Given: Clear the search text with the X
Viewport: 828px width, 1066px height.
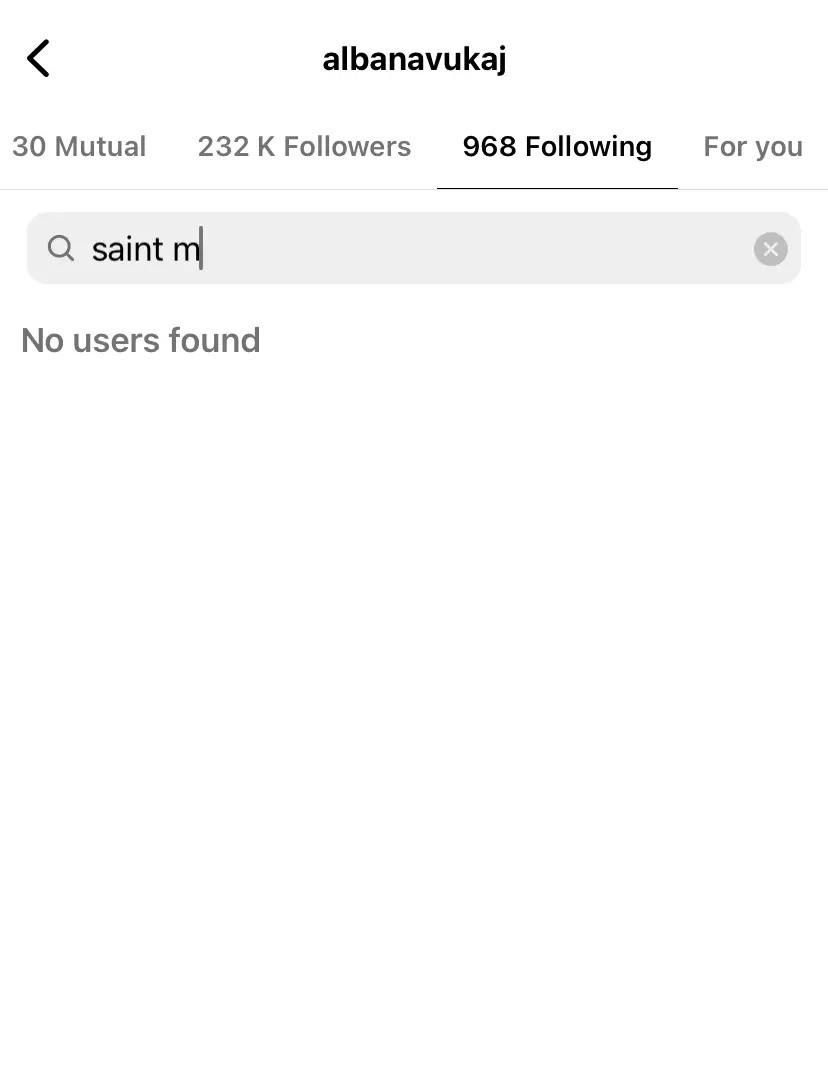Looking at the screenshot, I should point(770,249).
